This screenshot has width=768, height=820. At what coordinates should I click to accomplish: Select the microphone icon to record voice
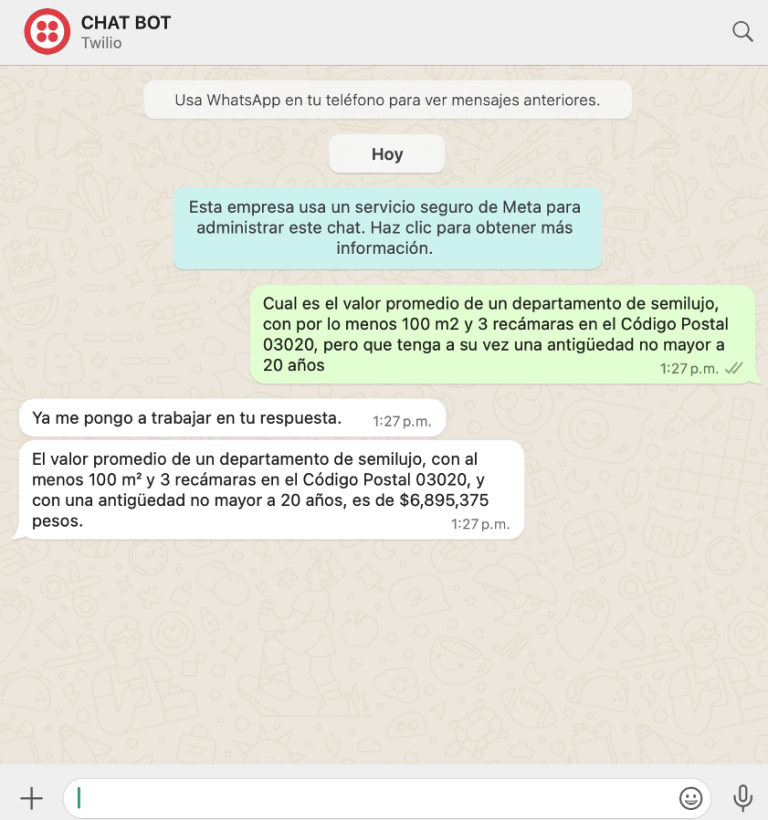(742, 798)
